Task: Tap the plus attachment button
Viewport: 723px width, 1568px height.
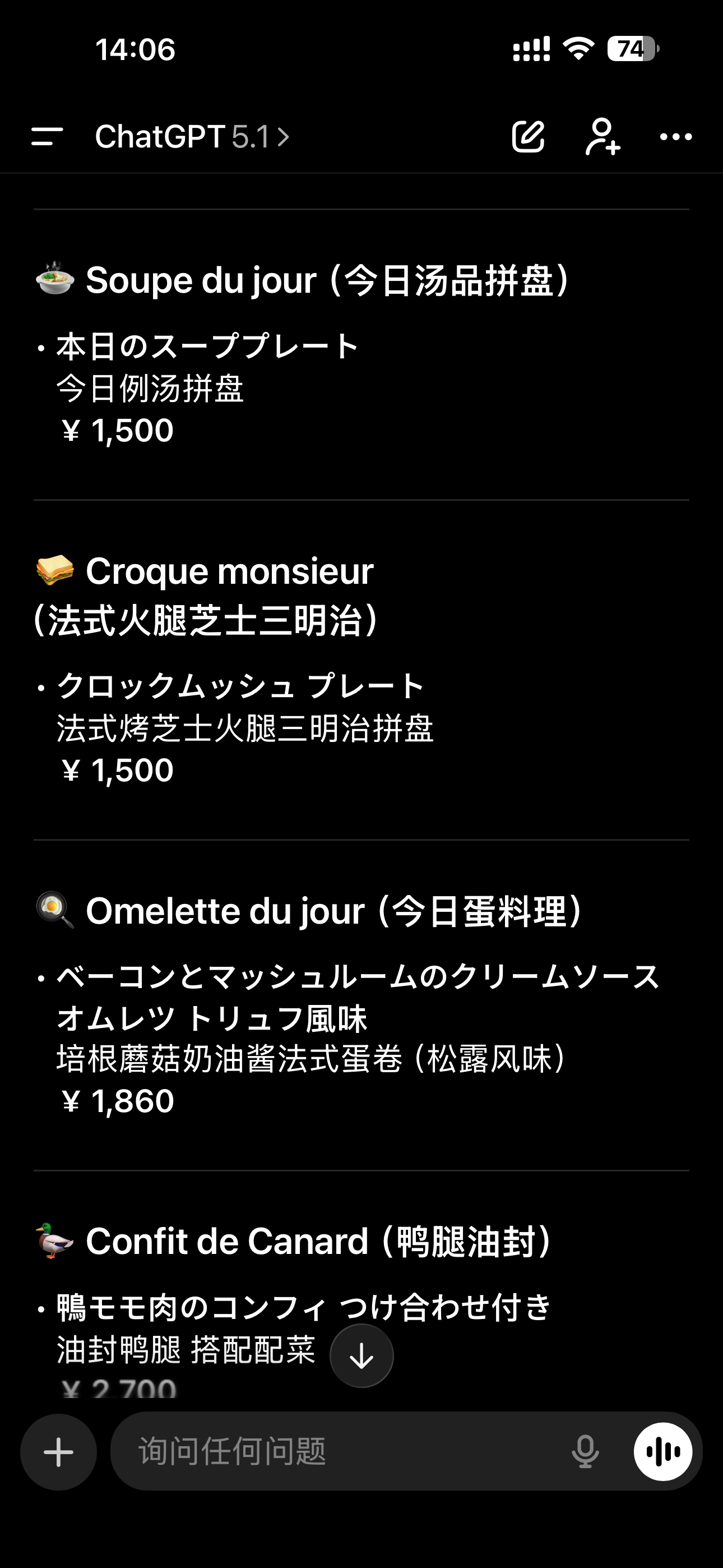Action: (x=58, y=1452)
